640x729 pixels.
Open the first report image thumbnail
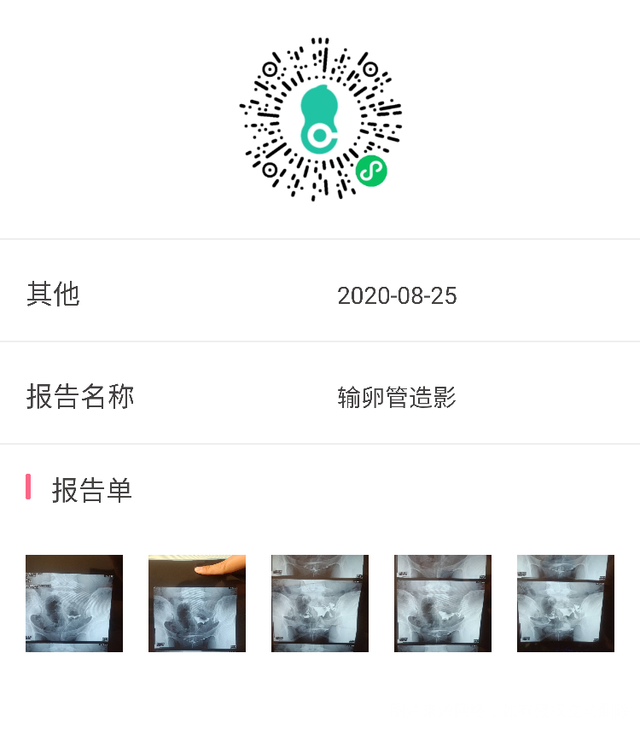point(74,603)
